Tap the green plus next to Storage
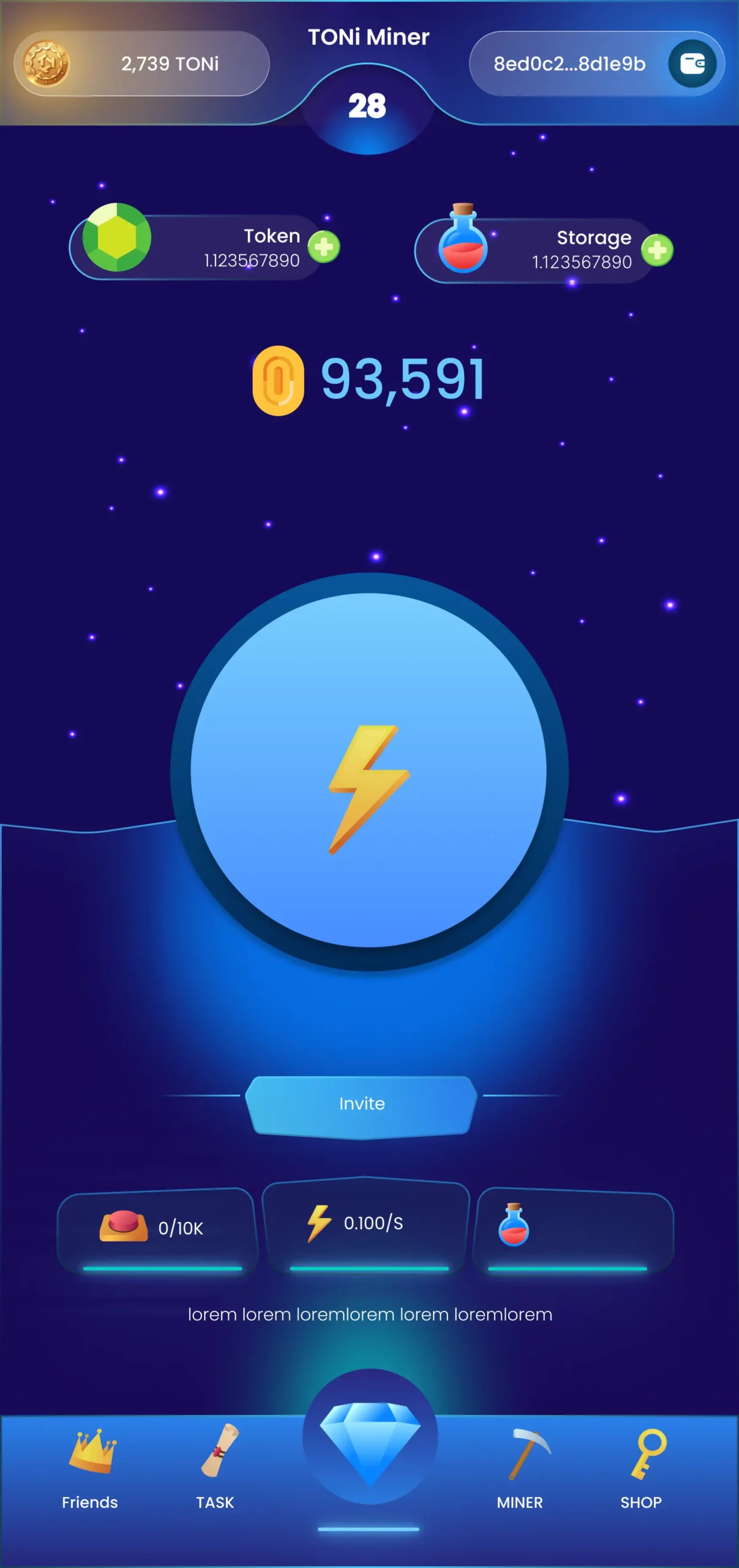The width and height of the screenshot is (739, 1568). coord(657,250)
